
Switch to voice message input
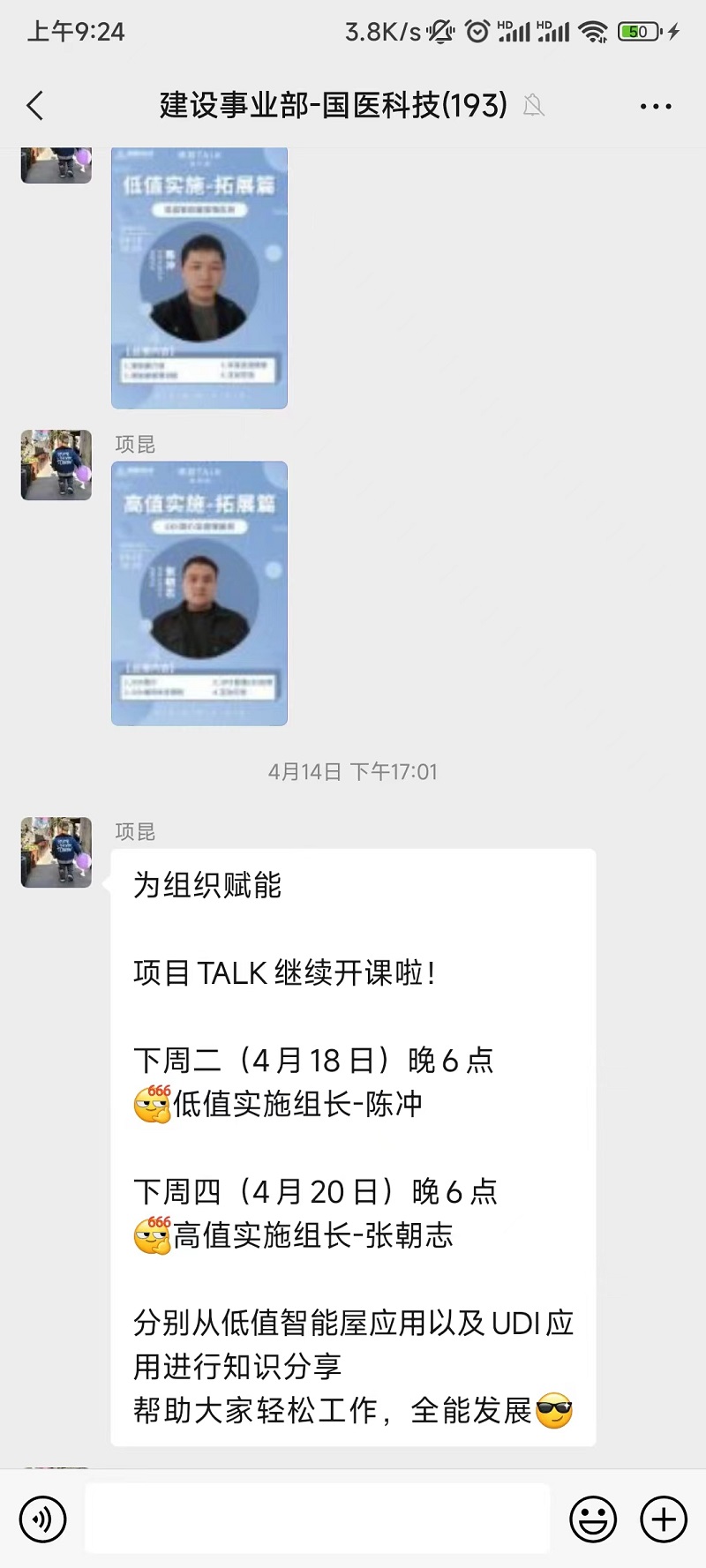point(42,1519)
